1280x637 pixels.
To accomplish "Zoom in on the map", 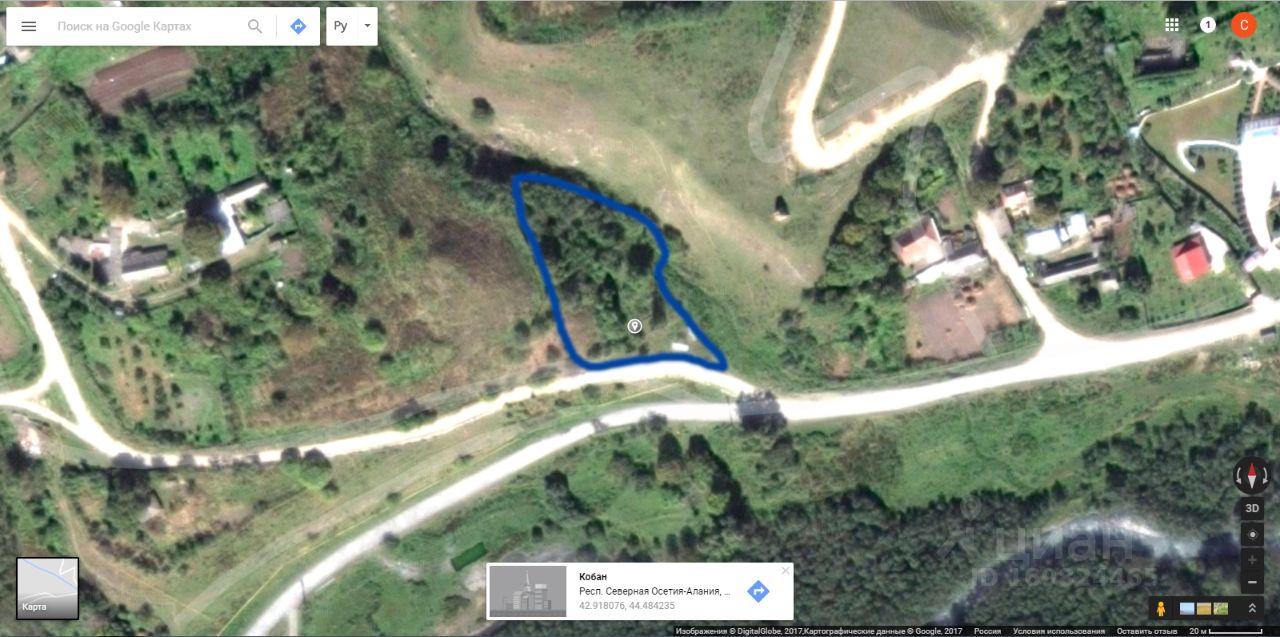I will click(1252, 560).
